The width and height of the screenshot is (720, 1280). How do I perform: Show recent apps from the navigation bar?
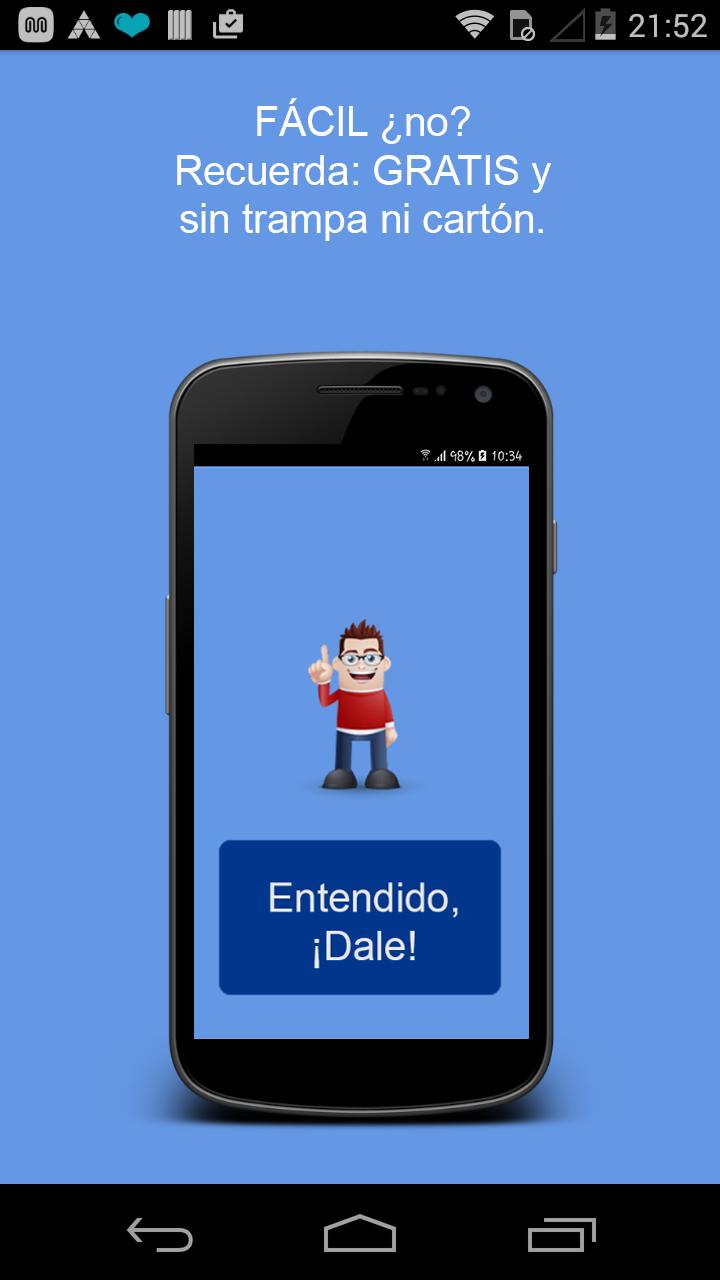pos(561,1234)
